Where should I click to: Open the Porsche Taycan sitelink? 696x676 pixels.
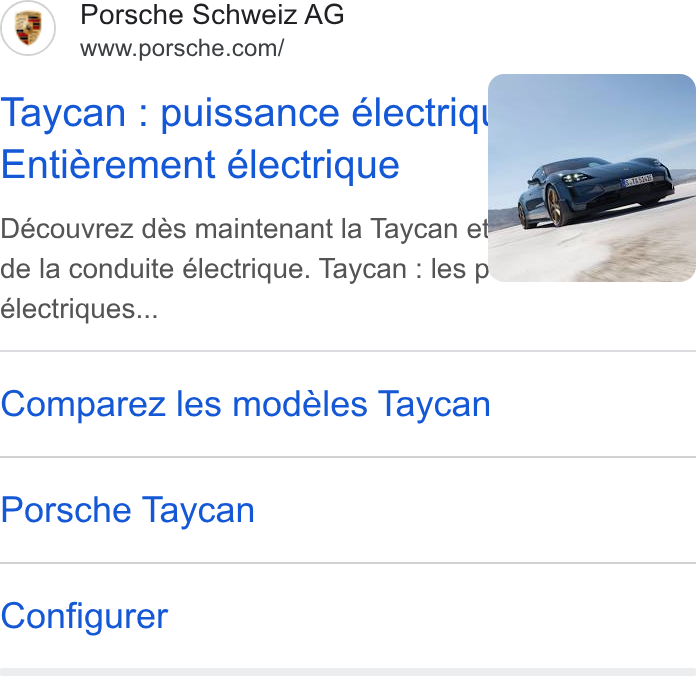(x=128, y=510)
